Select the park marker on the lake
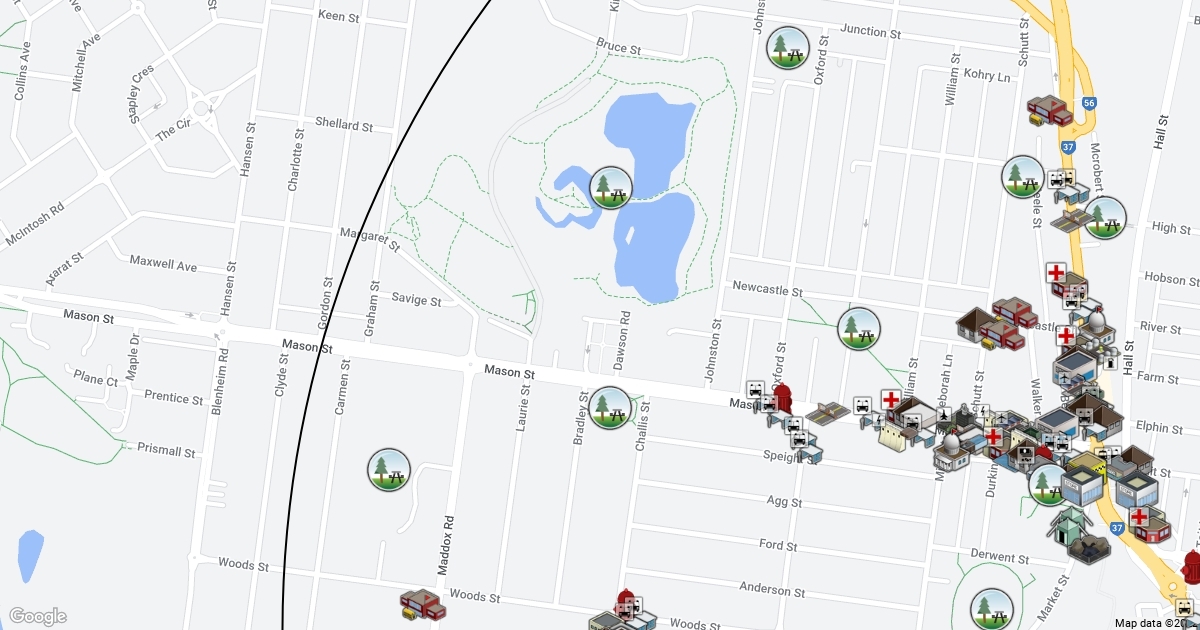 (x=610, y=187)
